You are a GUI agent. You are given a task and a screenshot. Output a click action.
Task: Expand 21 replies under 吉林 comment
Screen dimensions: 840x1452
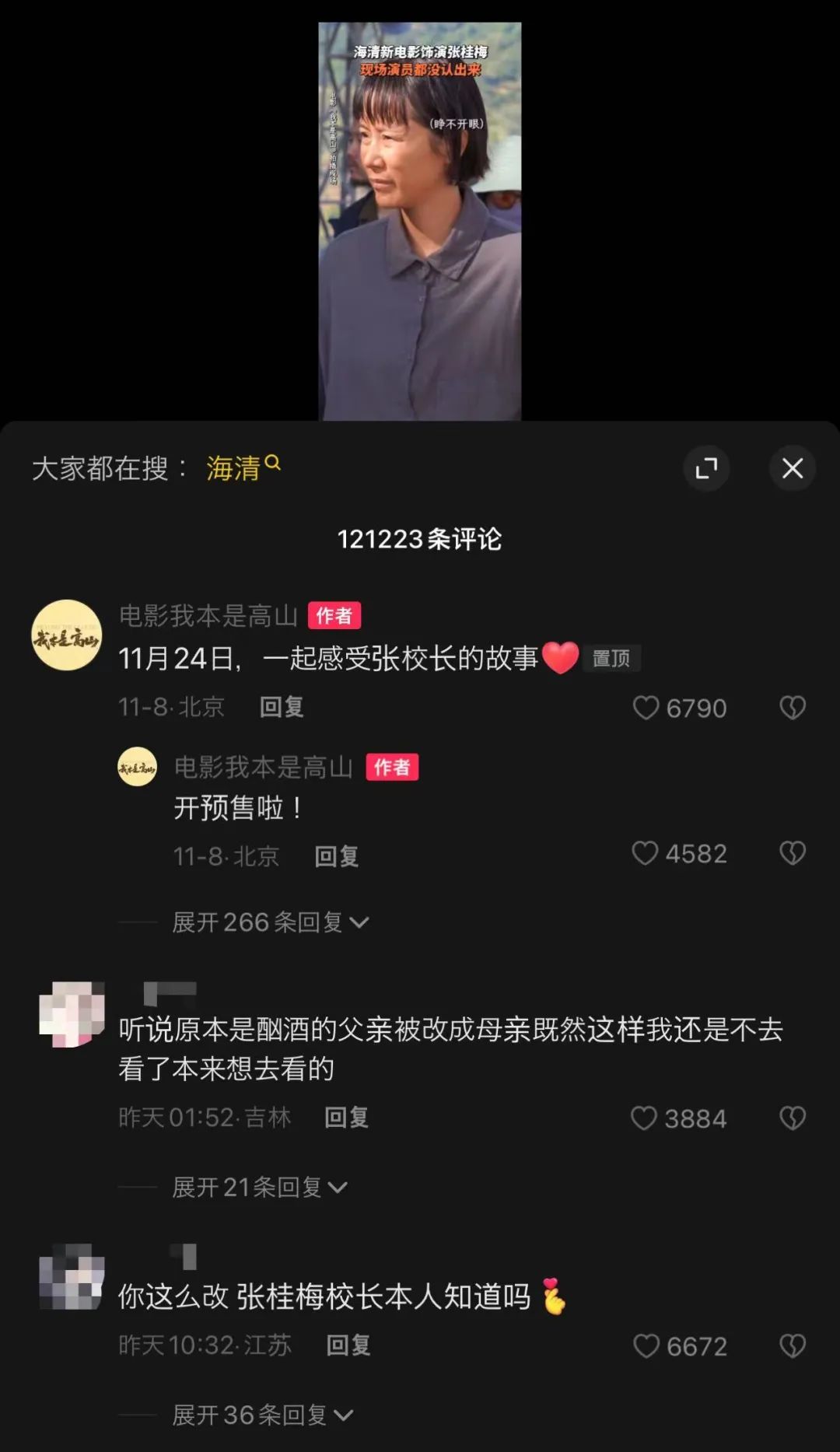click(x=259, y=1187)
